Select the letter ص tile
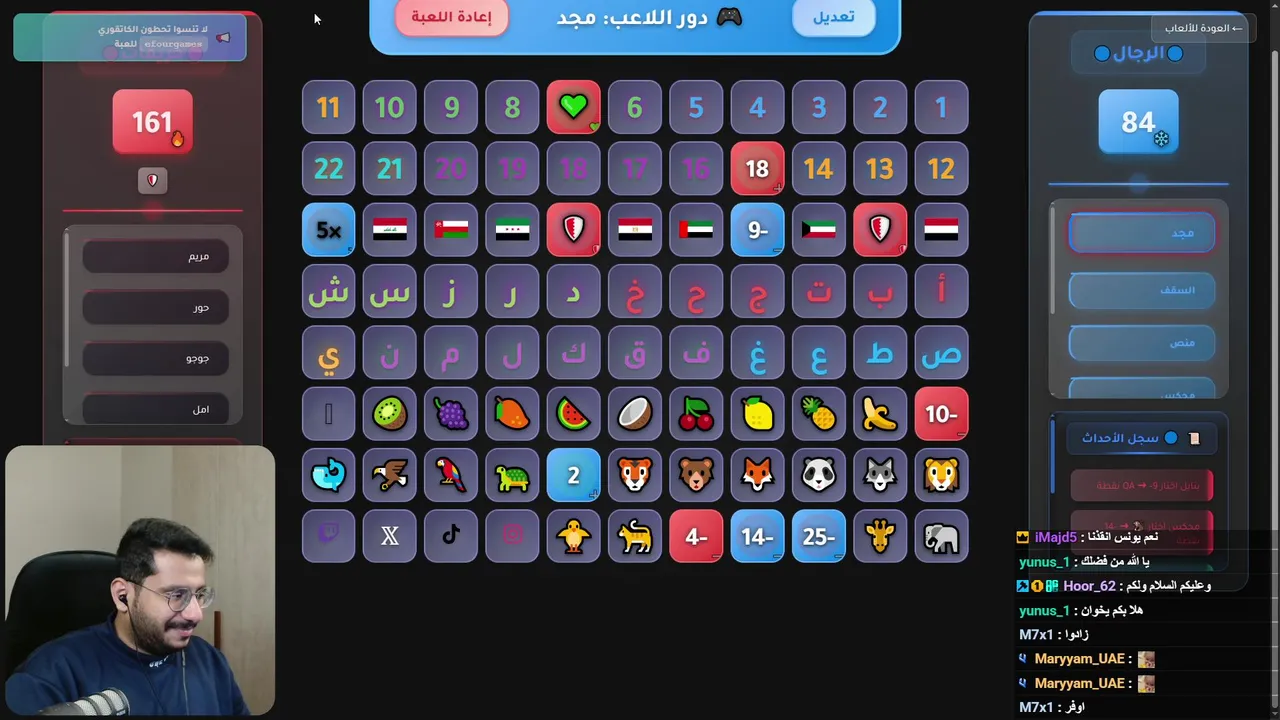 click(941, 353)
